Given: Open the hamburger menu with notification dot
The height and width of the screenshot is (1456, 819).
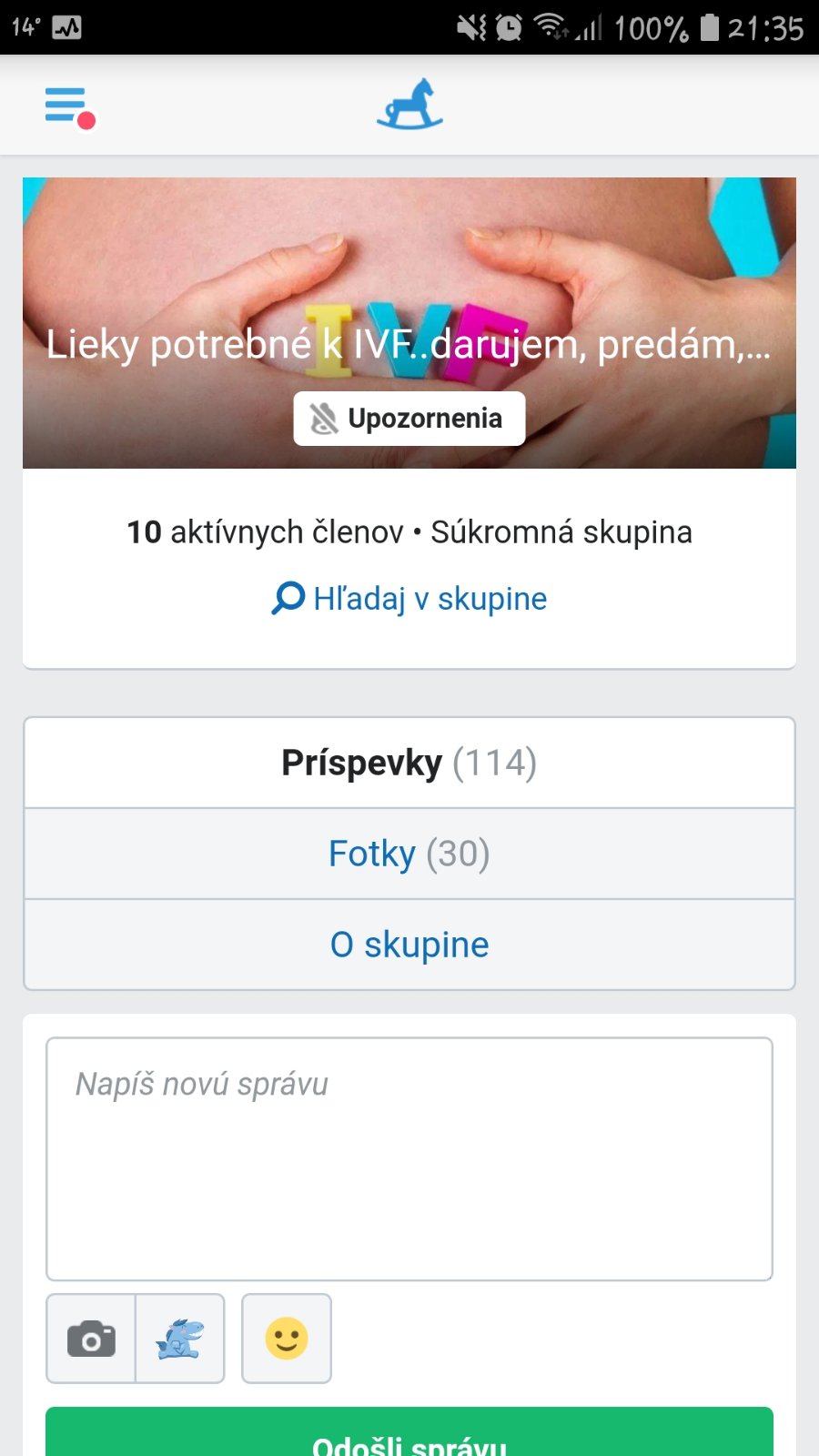Looking at the screenshot, I should pos(69,107).
